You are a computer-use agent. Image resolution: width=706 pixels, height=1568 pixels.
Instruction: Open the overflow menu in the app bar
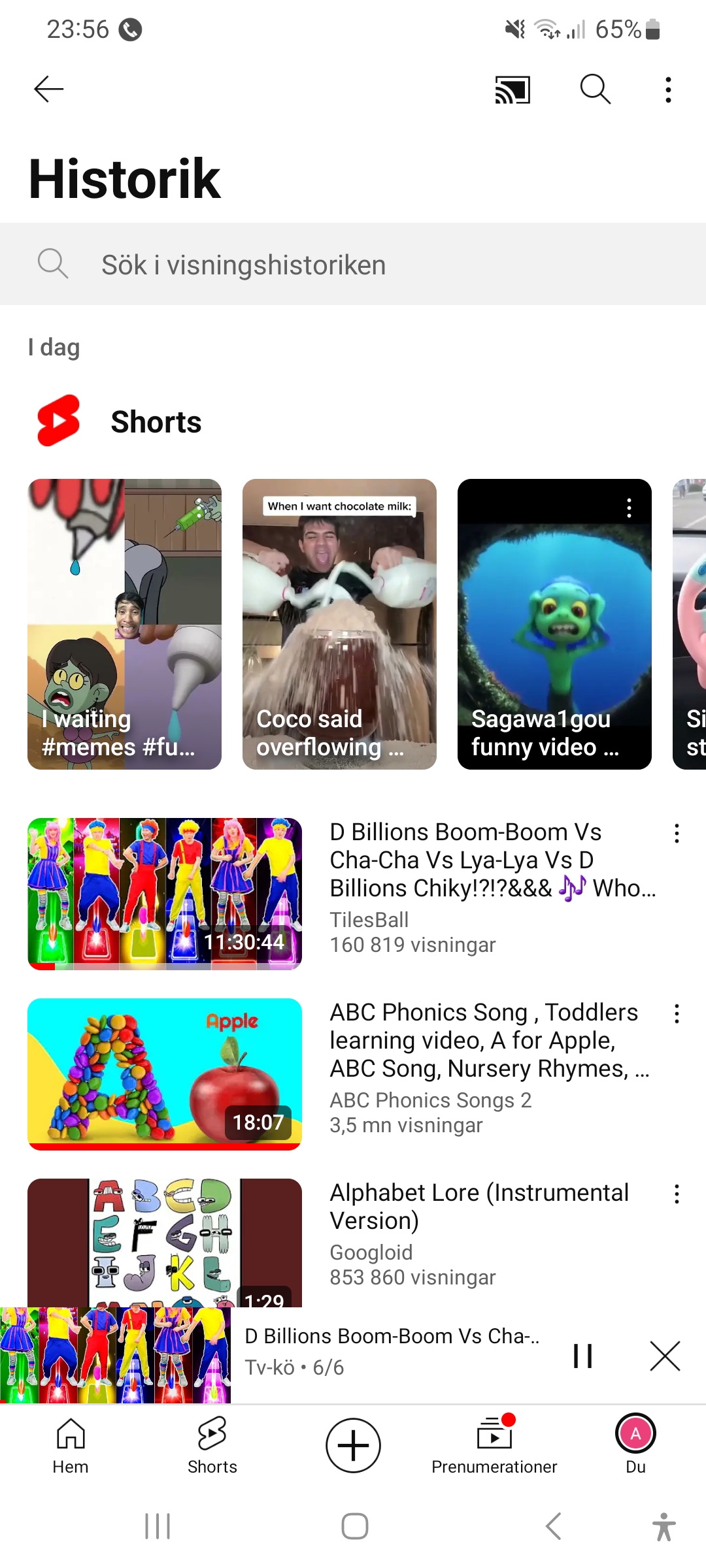(667, 90)
